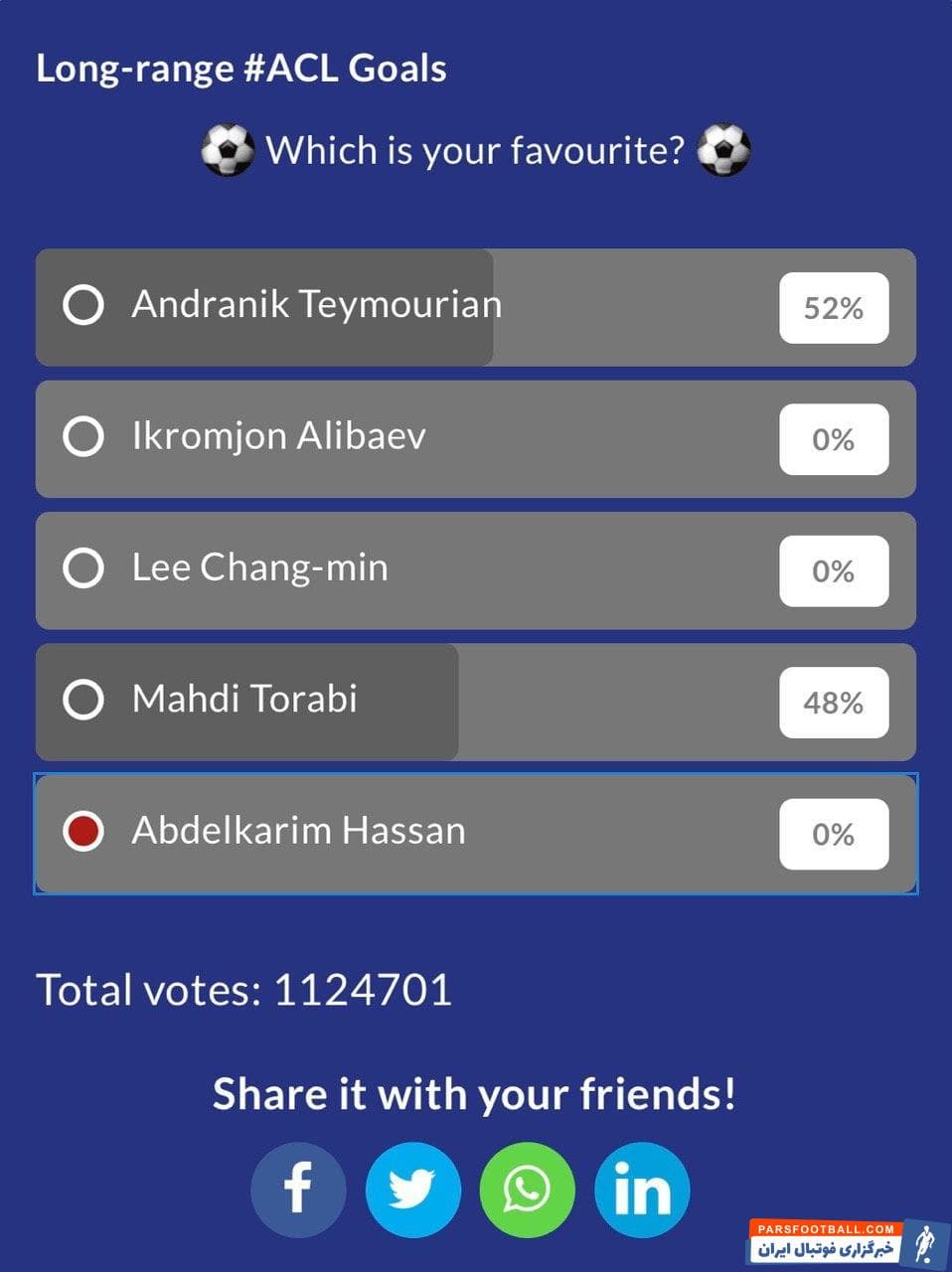Viewport: 952px width, 1272px height.
Task: Pick Mahdi Torabi in the poll
Action: [83, 700]
